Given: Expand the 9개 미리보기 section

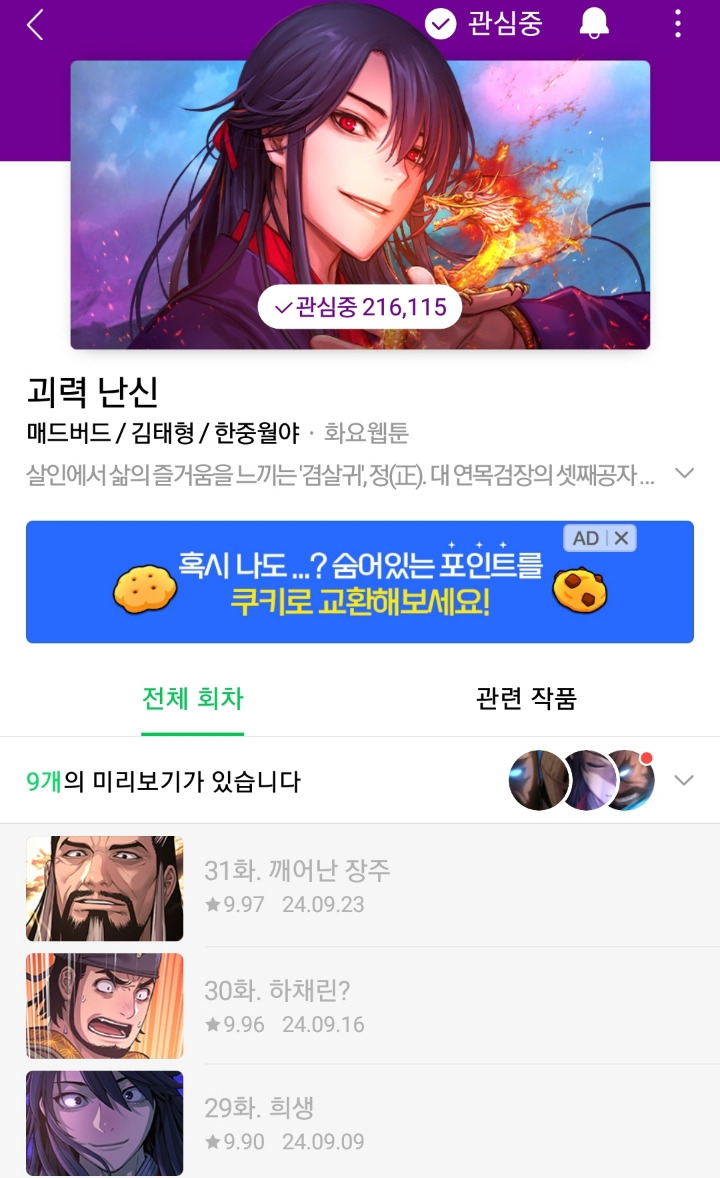Looking at the screenshot, I should coord(684,780).
